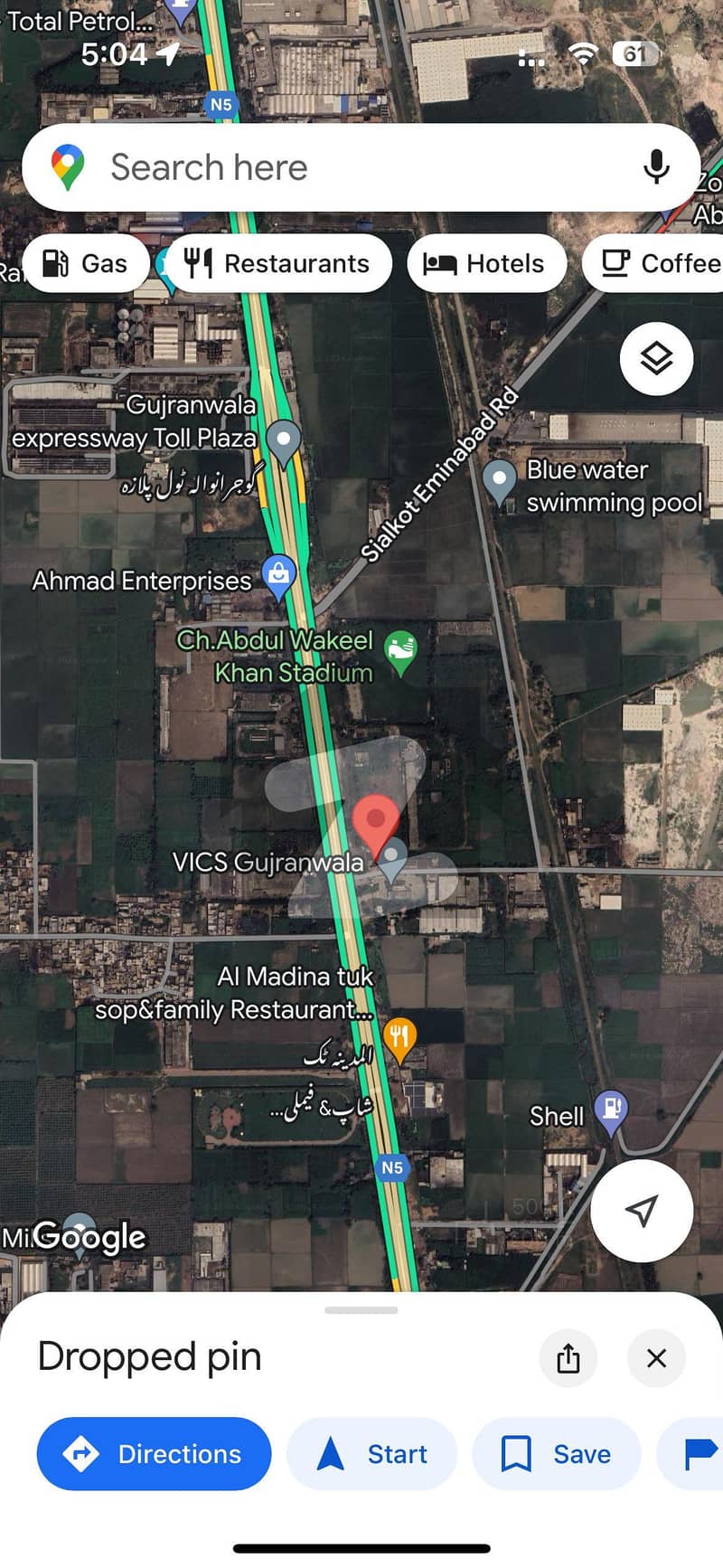723x1568 pixels.
Task: Start voice search with the microphone
Action: [x=656, y=167]
